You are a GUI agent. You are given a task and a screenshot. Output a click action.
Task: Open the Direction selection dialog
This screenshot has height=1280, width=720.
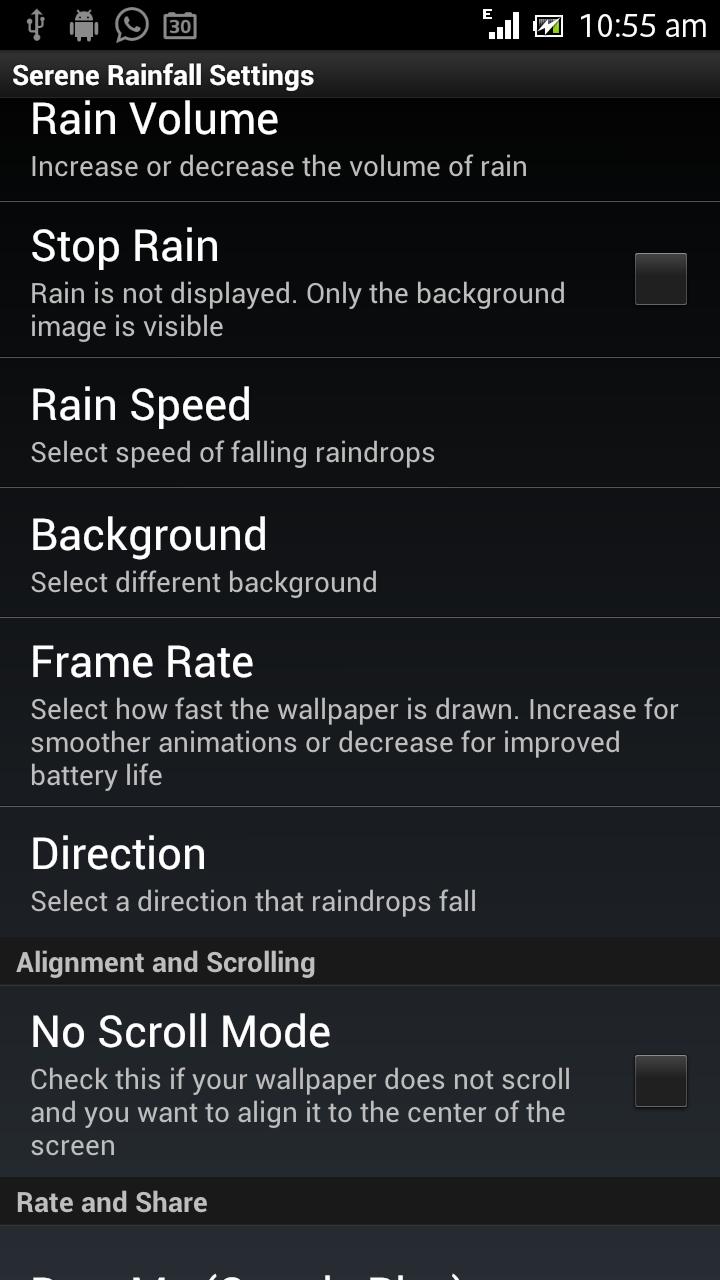pyautogui.click(x=300, y=870)
